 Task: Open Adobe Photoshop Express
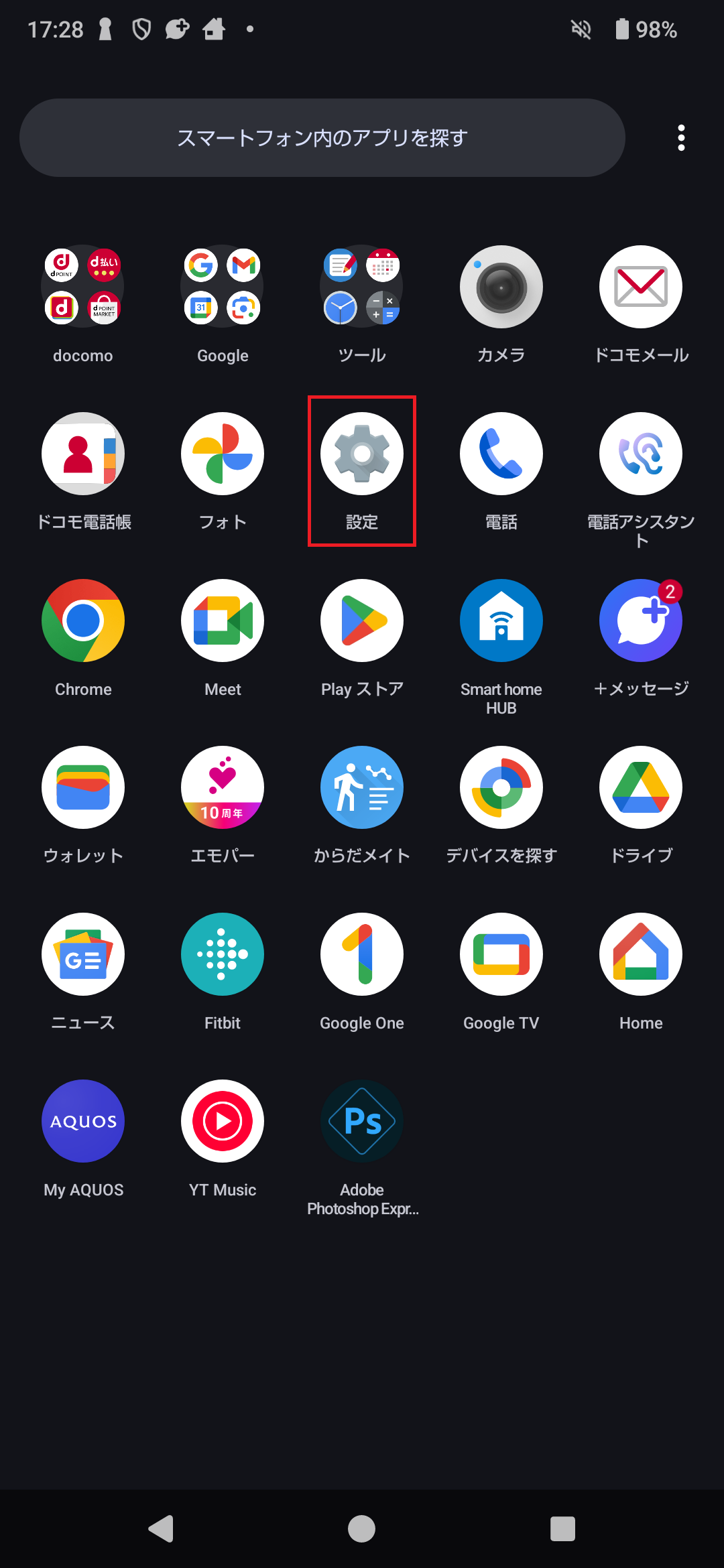point(361,1120)
